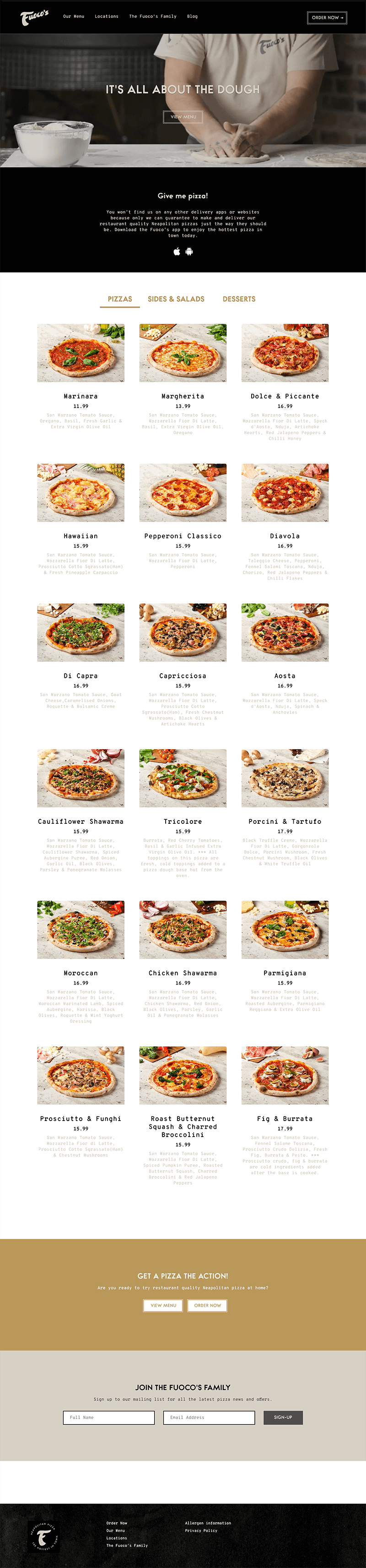Open the Diavola pizza card

(285, 493)
